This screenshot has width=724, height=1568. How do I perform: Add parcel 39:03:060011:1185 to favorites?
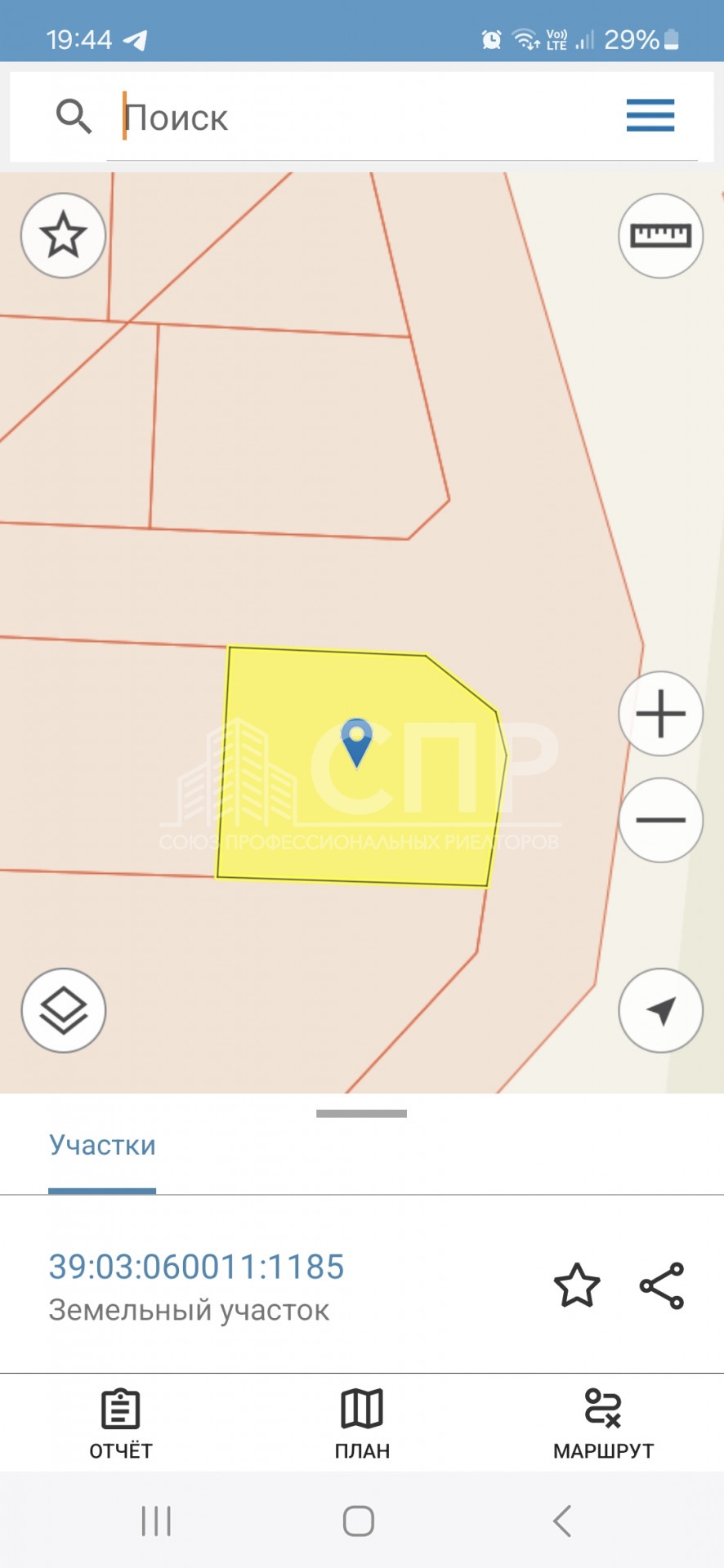577,1285
